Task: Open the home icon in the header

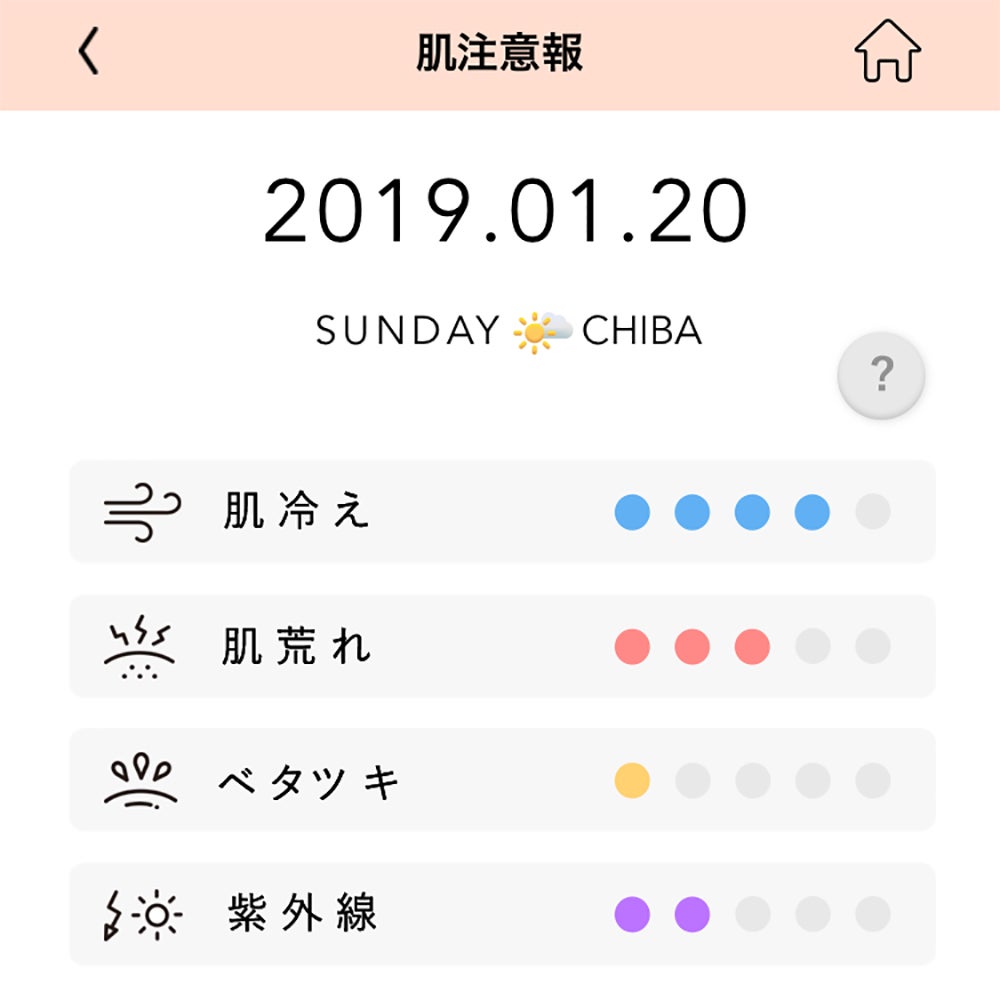Action: 887,52
